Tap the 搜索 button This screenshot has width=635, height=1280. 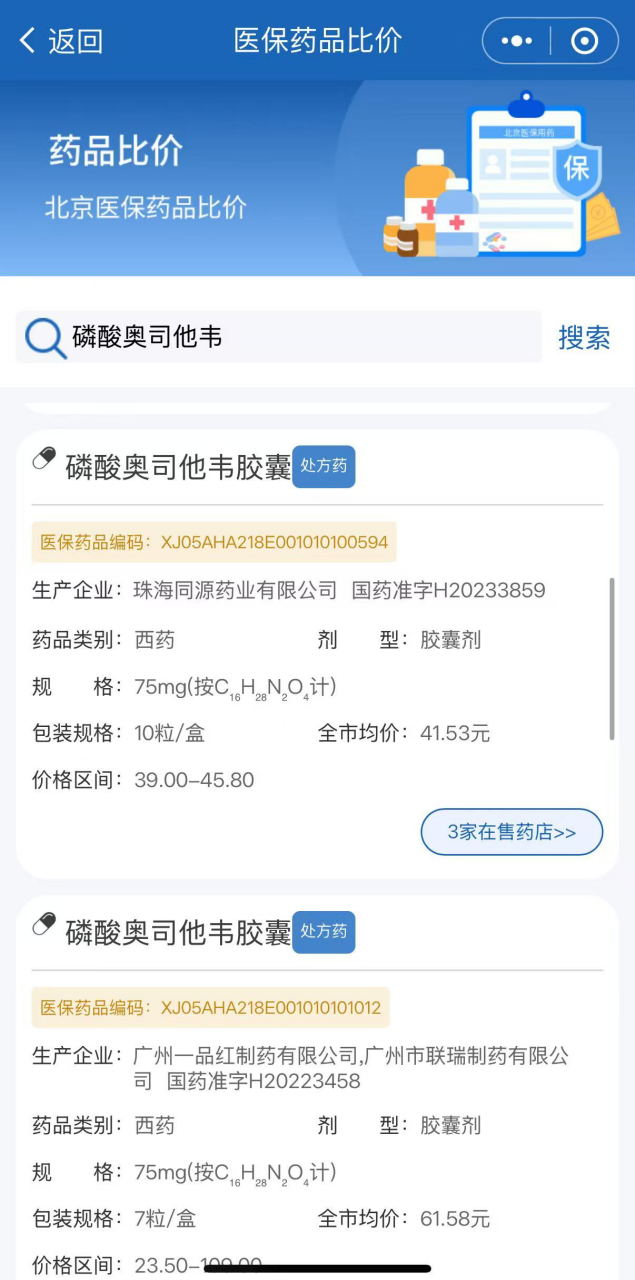point(584,337)
